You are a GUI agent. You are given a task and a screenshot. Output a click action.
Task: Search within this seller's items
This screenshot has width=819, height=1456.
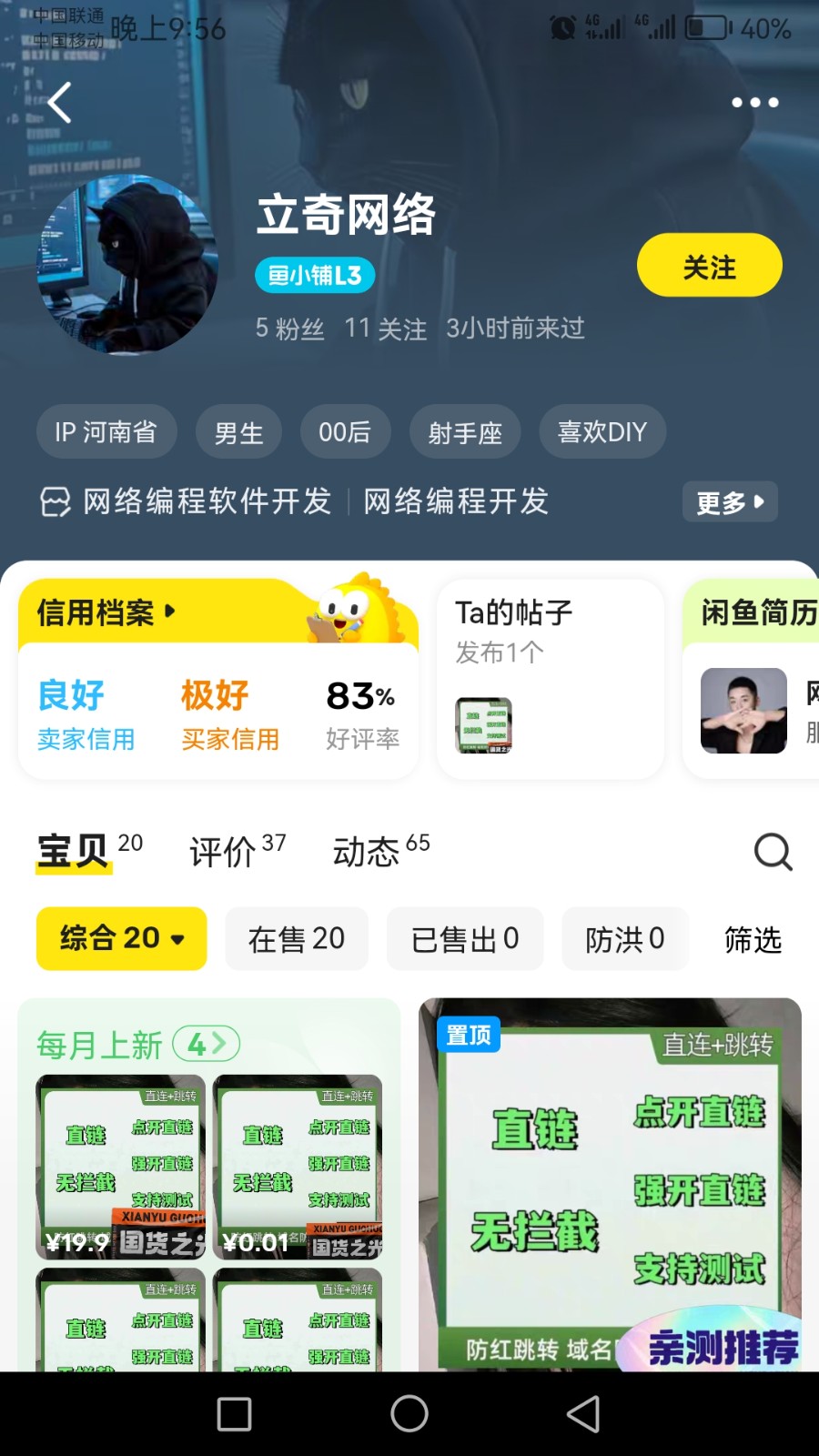[x=773, y=852]
